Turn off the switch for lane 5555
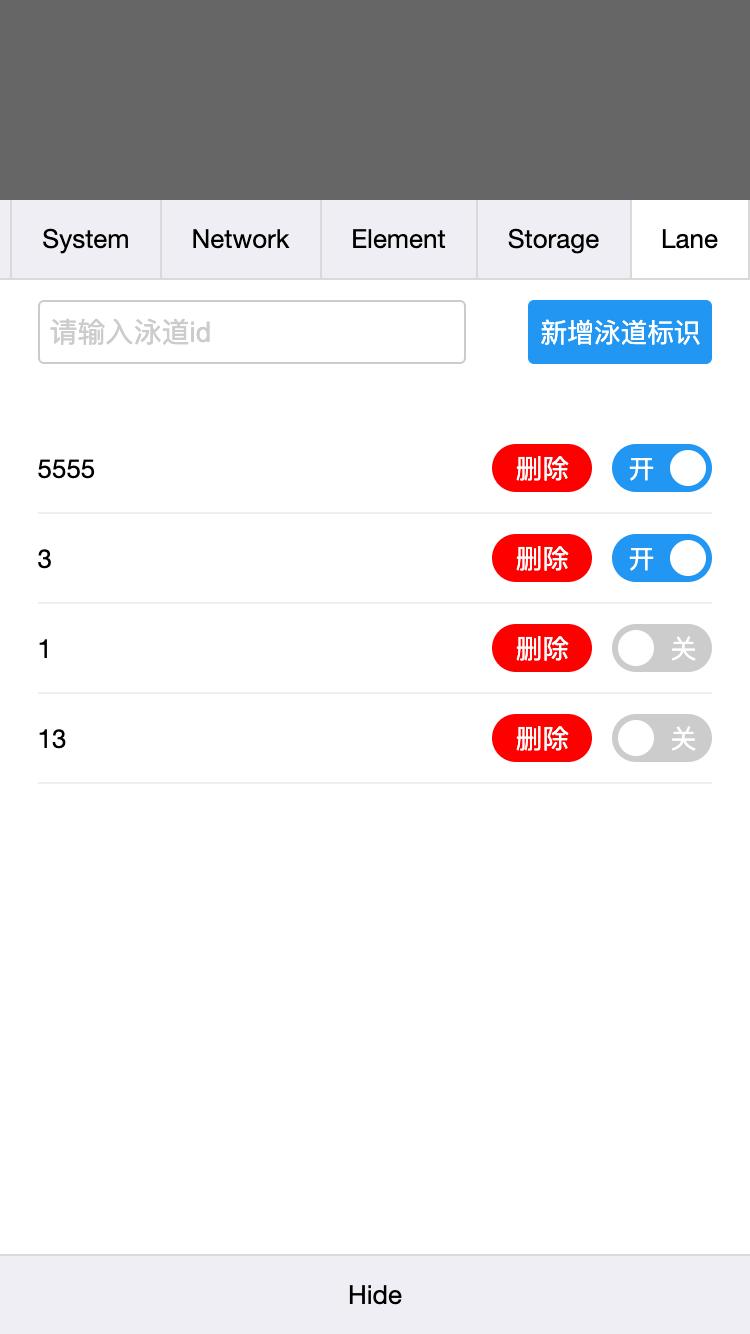 (x=662, y=468)
